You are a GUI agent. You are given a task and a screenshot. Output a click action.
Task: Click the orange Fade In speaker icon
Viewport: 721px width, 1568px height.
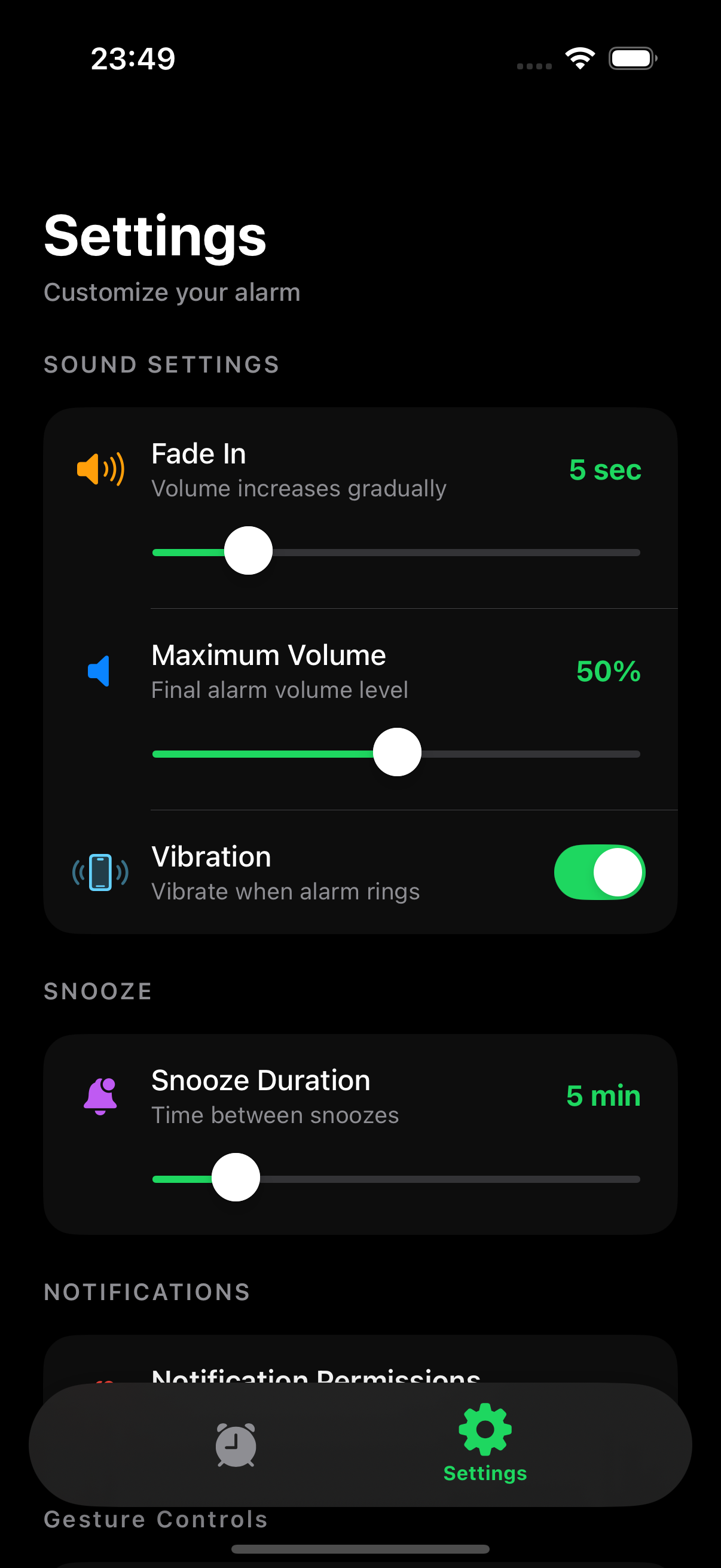(100, 470)
